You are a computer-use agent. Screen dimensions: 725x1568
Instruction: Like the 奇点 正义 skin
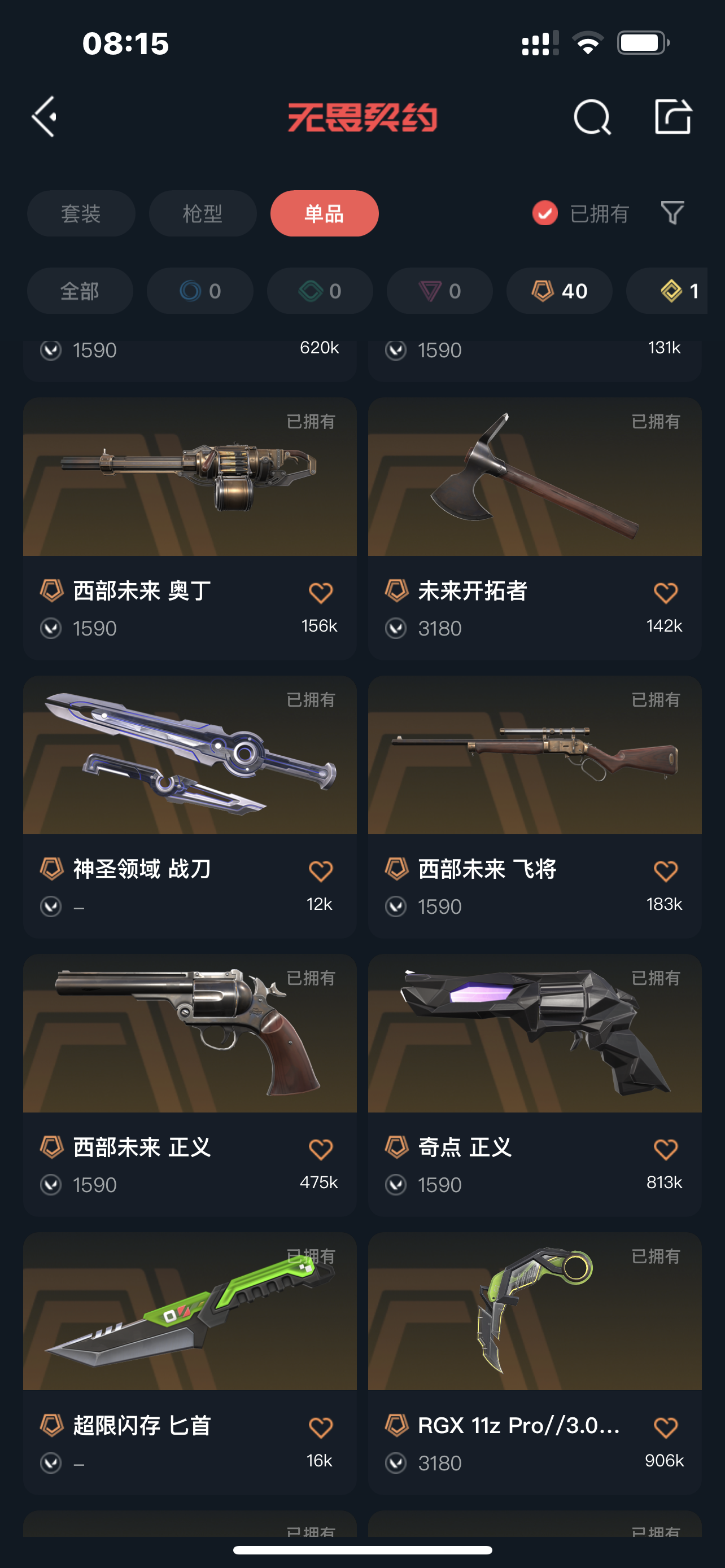665,1149
